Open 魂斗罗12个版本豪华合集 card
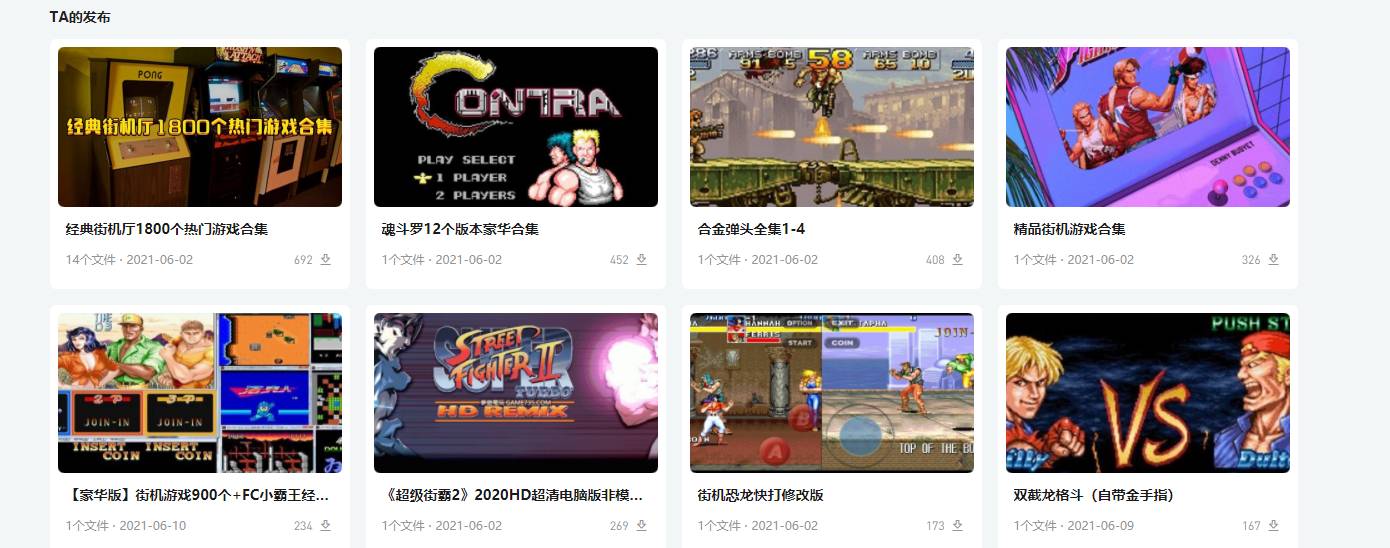 pyautogui.click(x=515, y=127)
